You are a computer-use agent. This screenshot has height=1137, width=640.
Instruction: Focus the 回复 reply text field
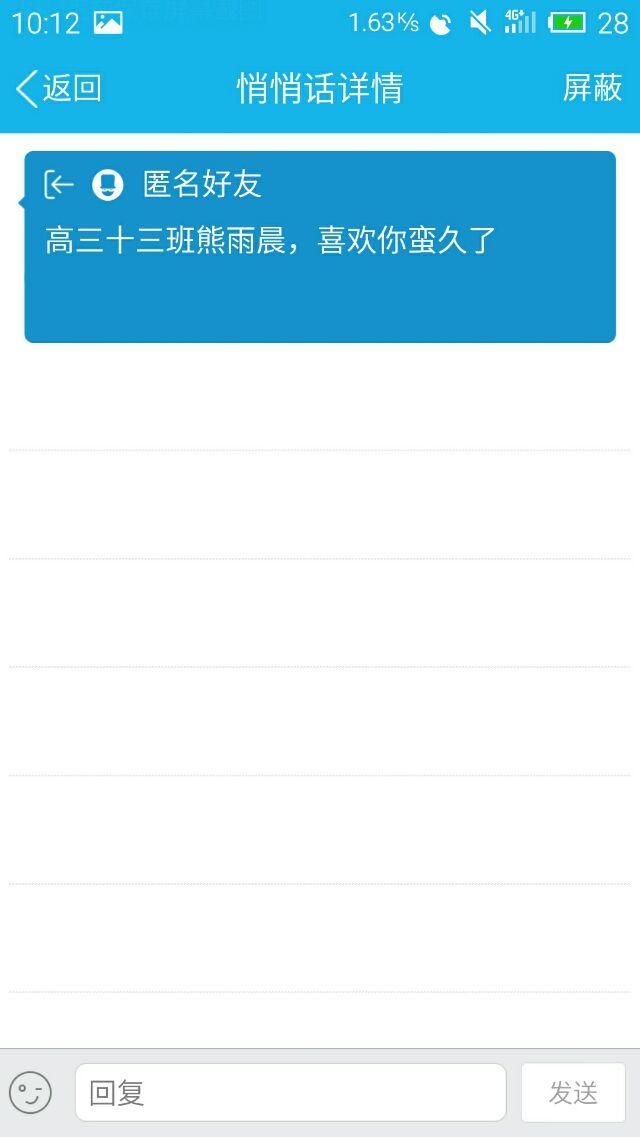290,1092
